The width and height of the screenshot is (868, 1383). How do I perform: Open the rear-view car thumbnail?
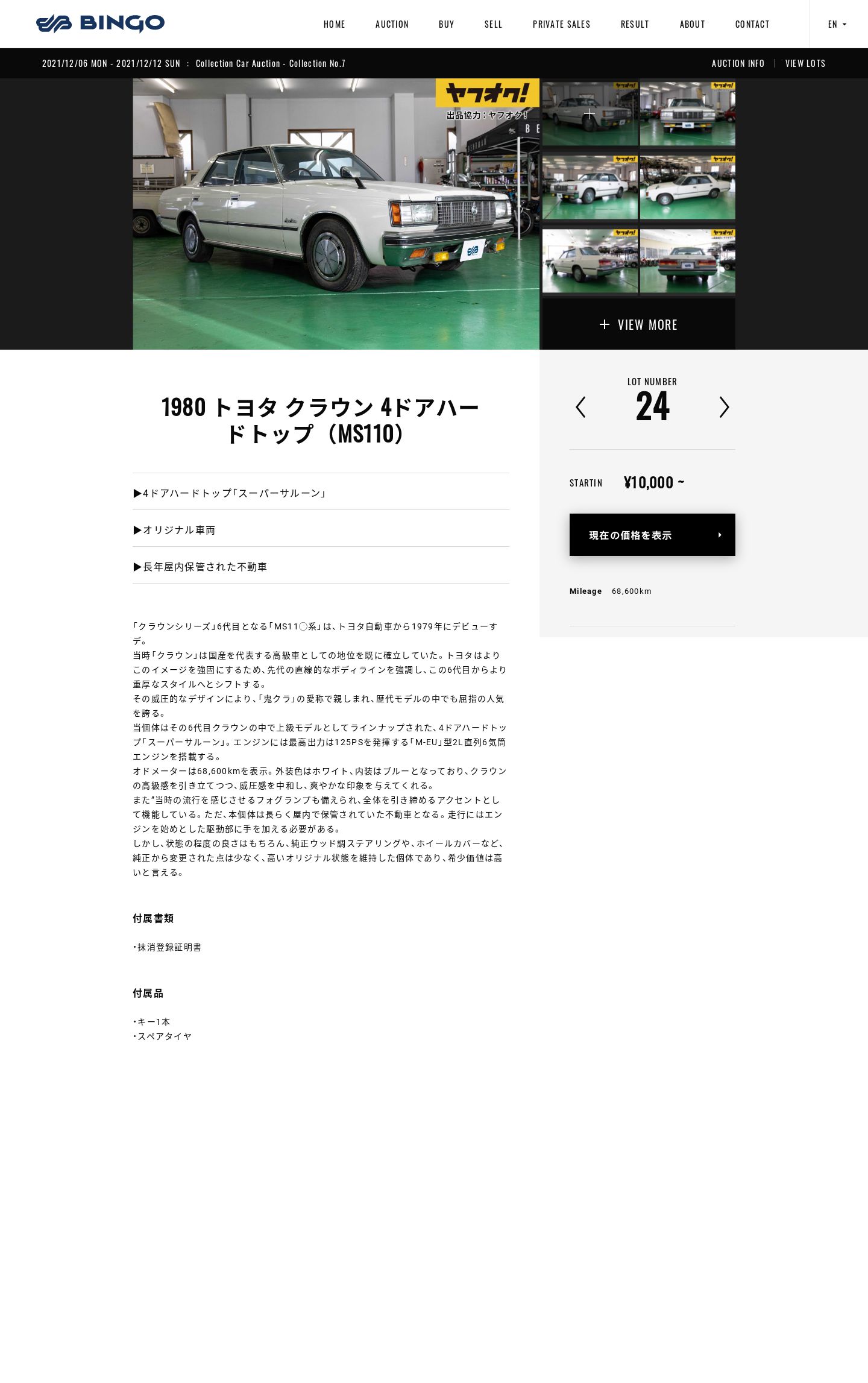(x=687, y=260)
